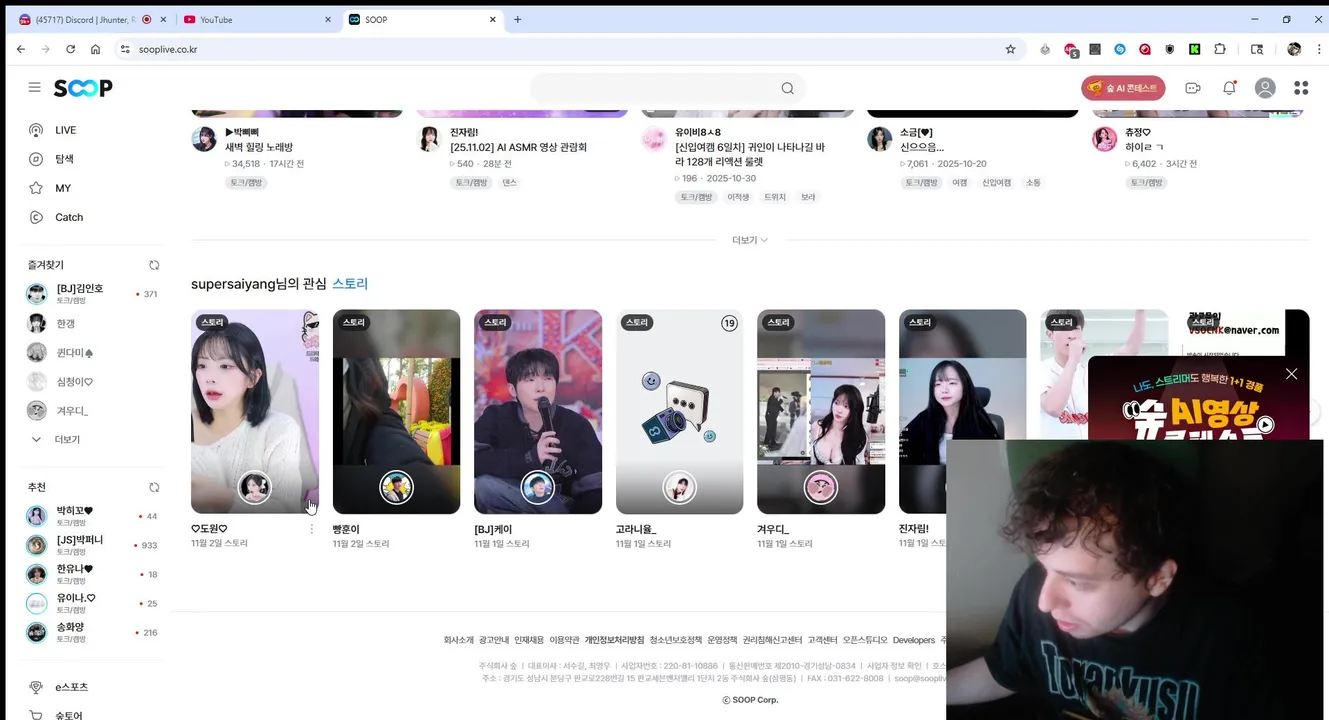1329x720 pixels.
Task: Open the apps grid icon
Action: 1301,88
